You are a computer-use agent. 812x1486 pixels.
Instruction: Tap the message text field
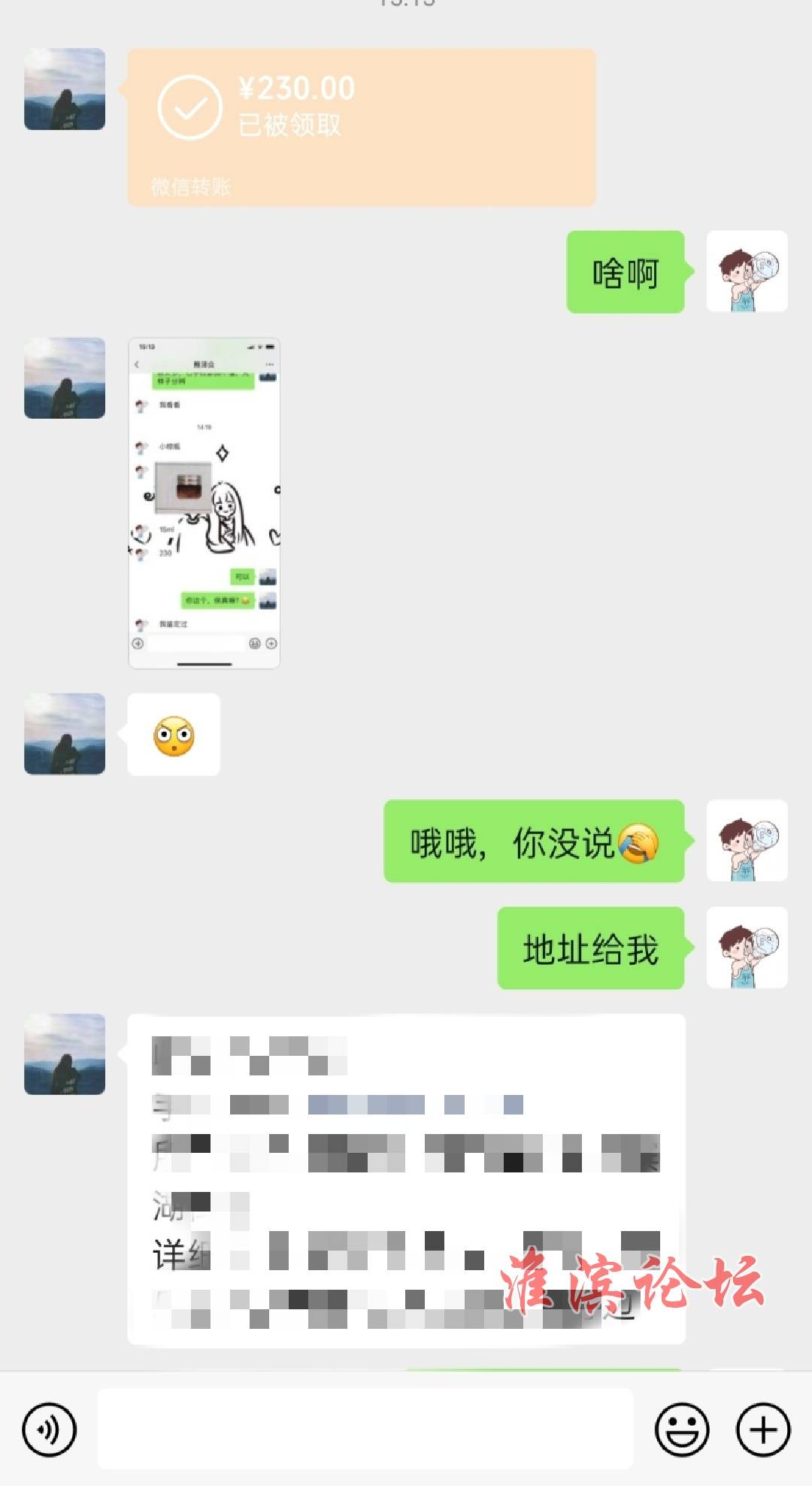[x=365, y=1429]
